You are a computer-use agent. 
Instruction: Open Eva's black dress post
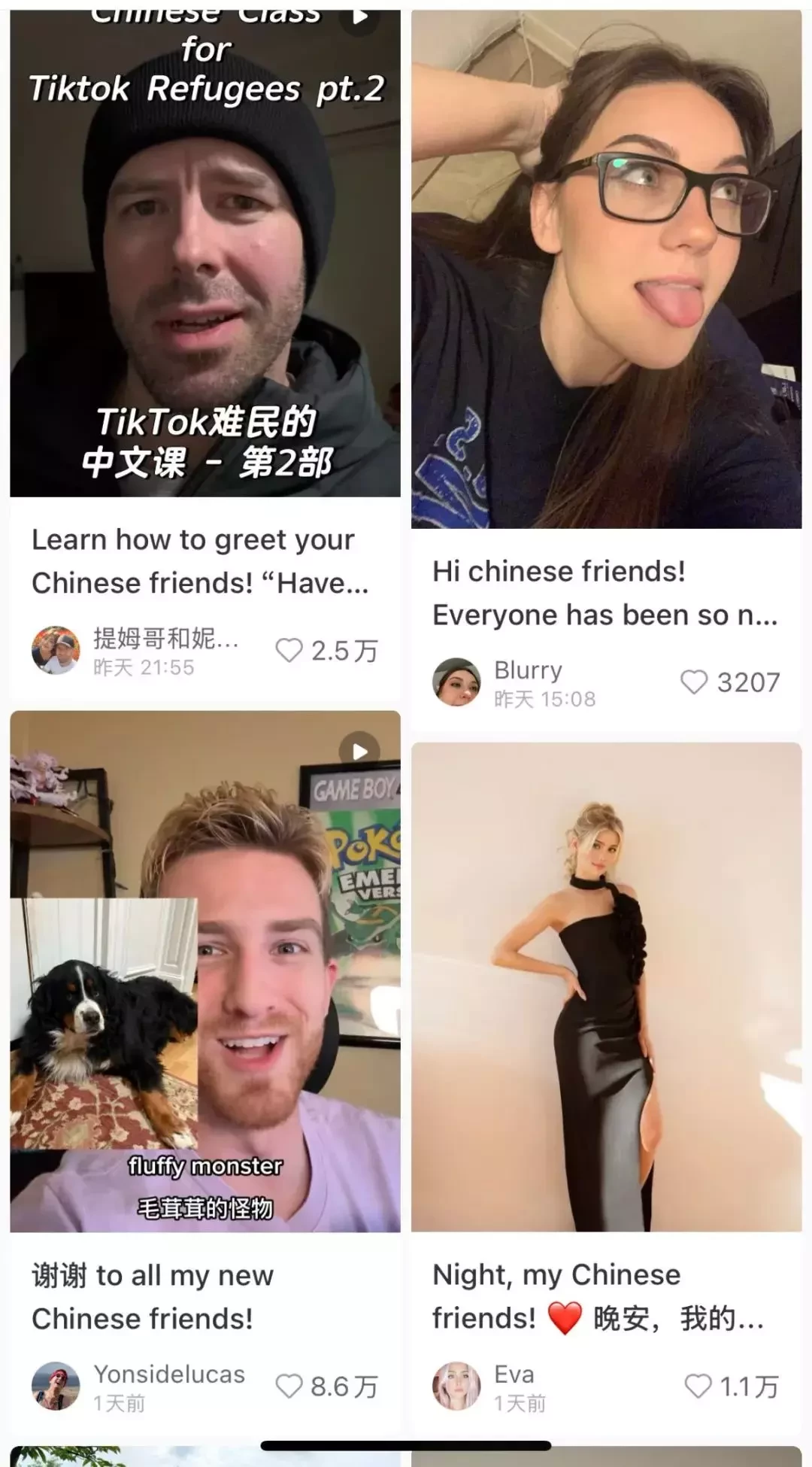606,986
